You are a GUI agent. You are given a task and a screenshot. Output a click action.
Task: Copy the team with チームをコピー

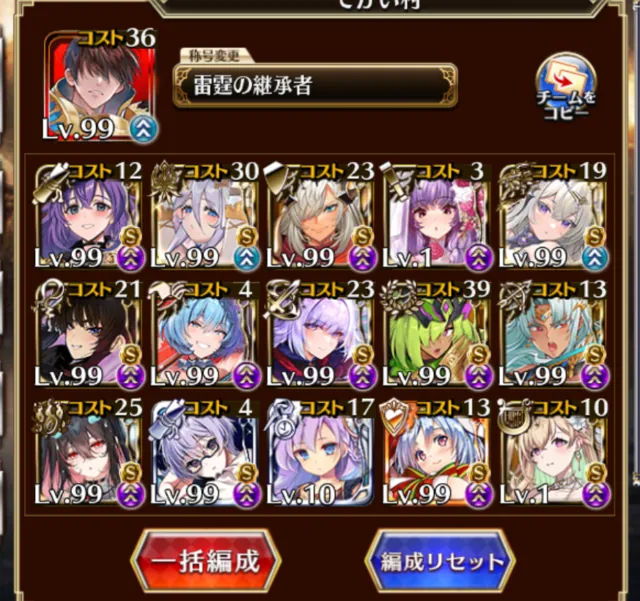568,88
